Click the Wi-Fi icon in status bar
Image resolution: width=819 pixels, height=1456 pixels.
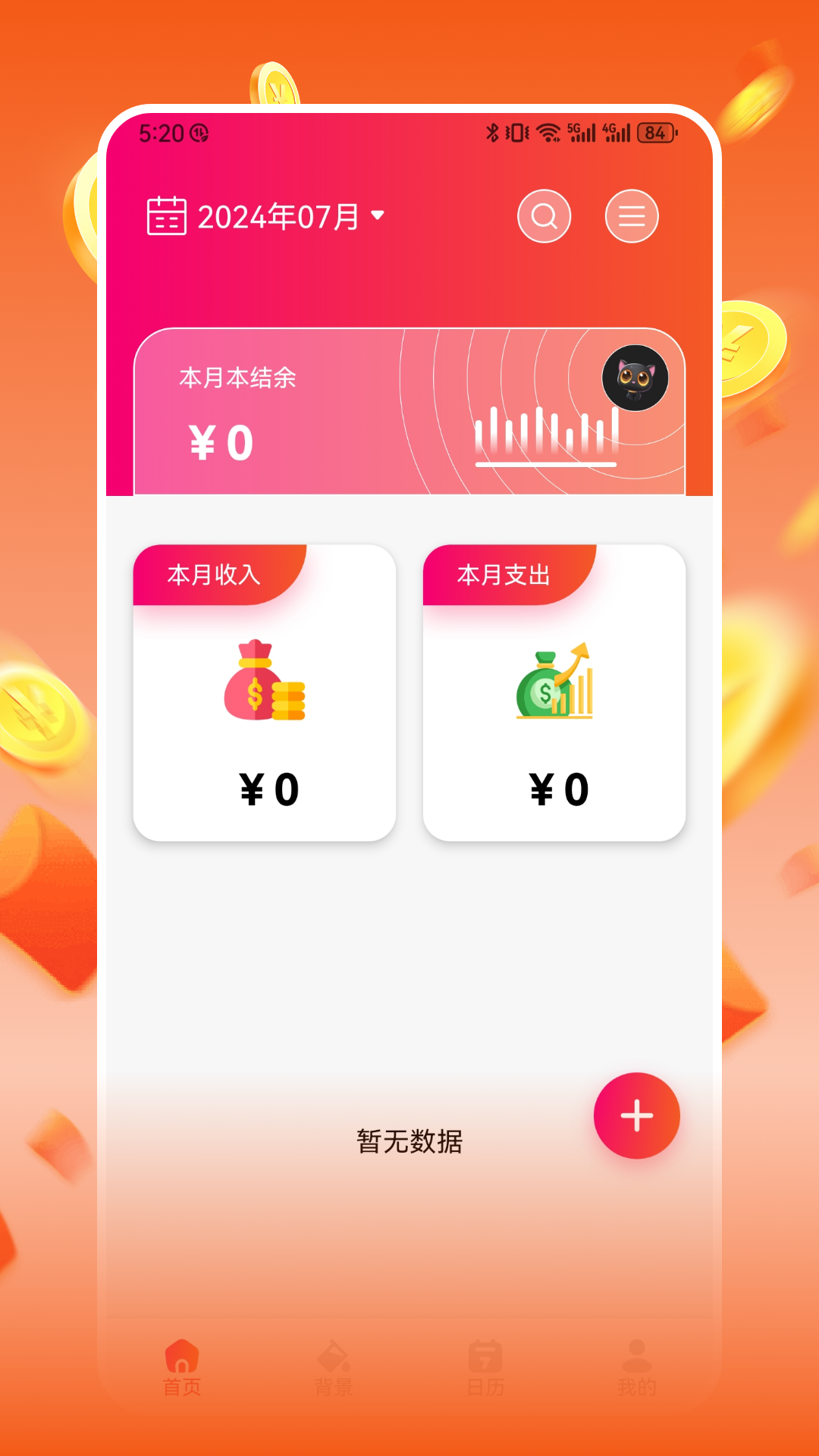pyautogui.click(x=548, y=132)
